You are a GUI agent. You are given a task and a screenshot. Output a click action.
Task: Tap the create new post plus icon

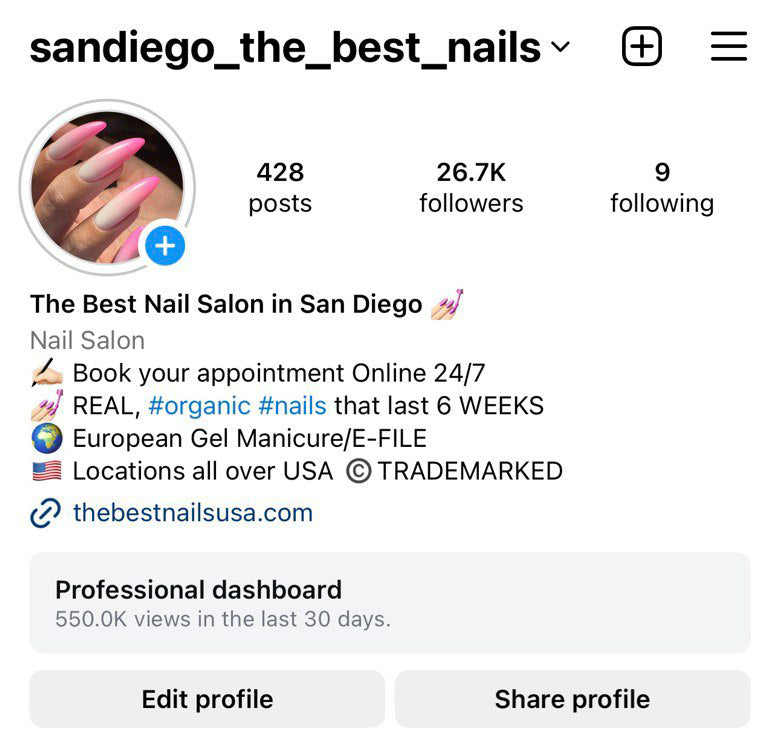click(642, 46)
